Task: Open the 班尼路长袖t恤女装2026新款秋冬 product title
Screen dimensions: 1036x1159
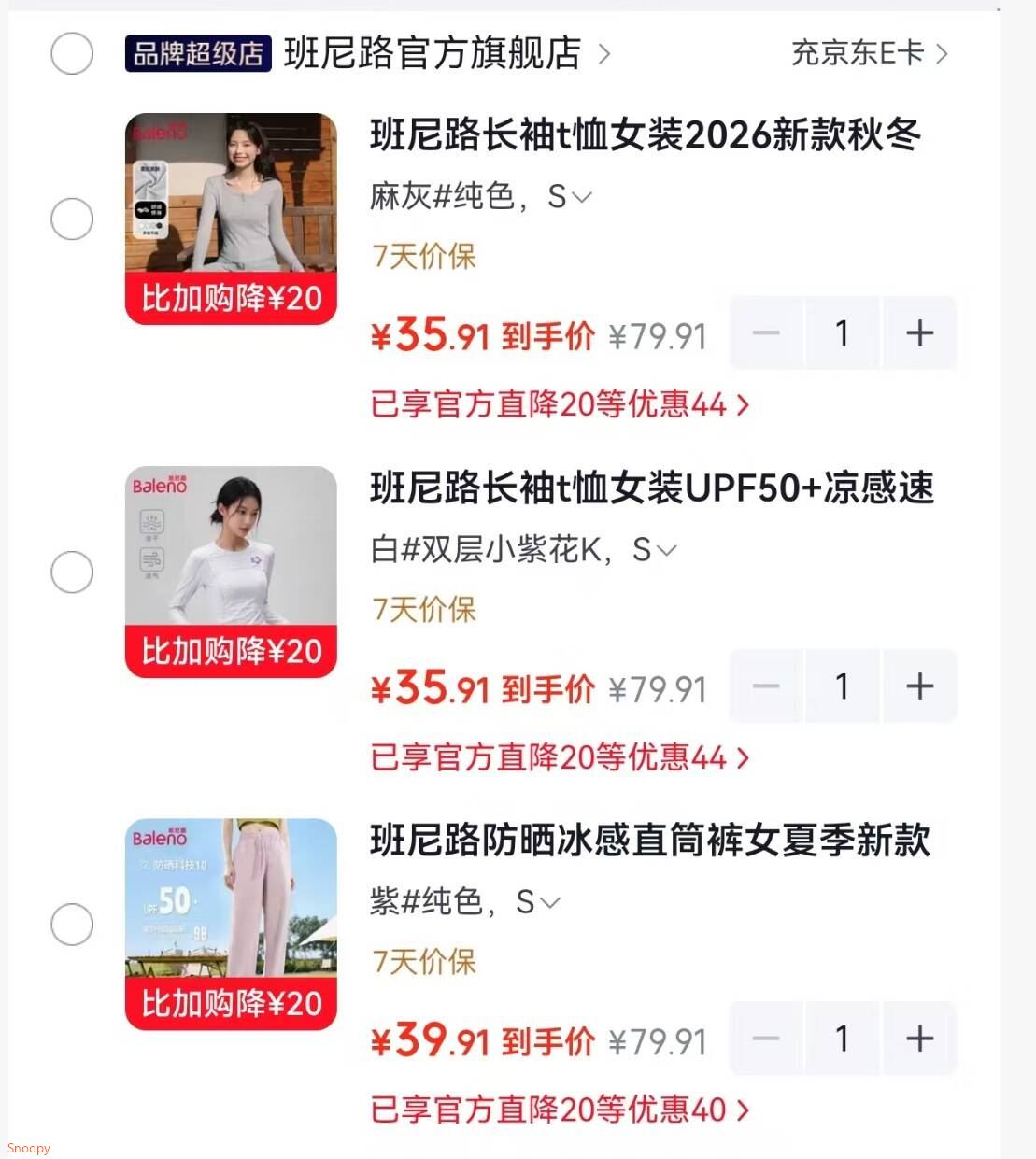Action: [x=646, y=135]
